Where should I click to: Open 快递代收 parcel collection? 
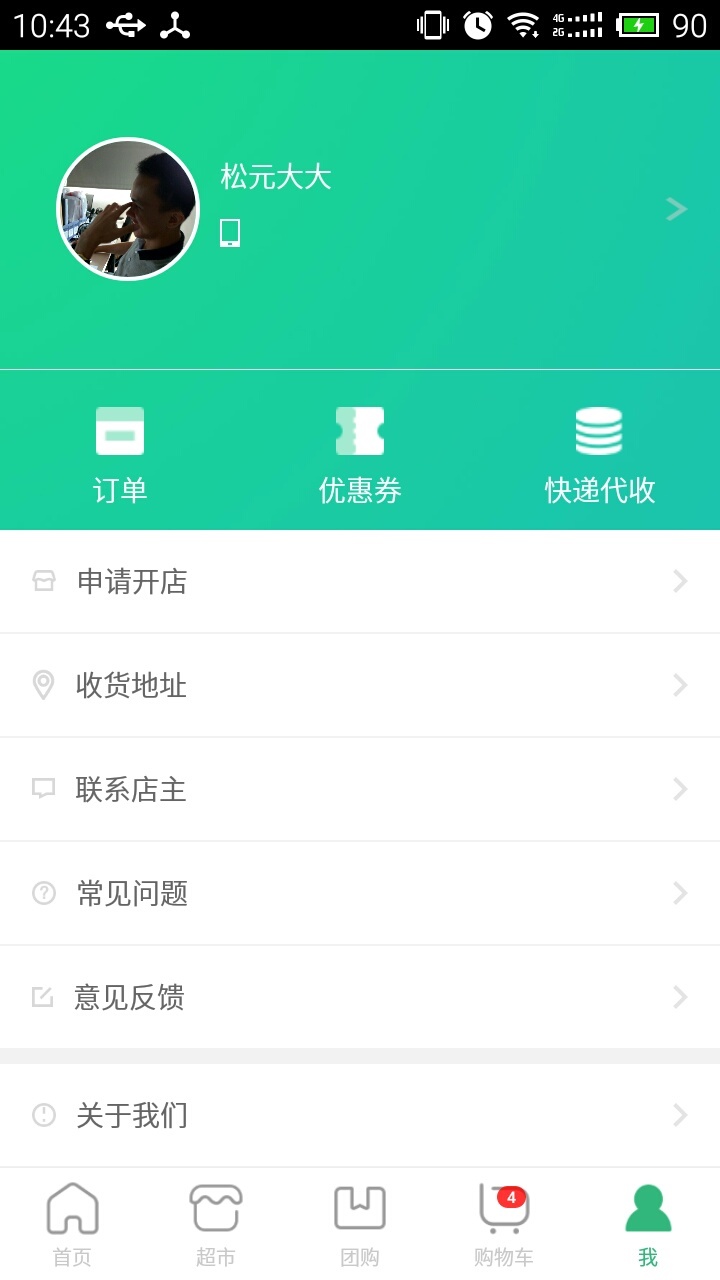[x=599, y=455]
